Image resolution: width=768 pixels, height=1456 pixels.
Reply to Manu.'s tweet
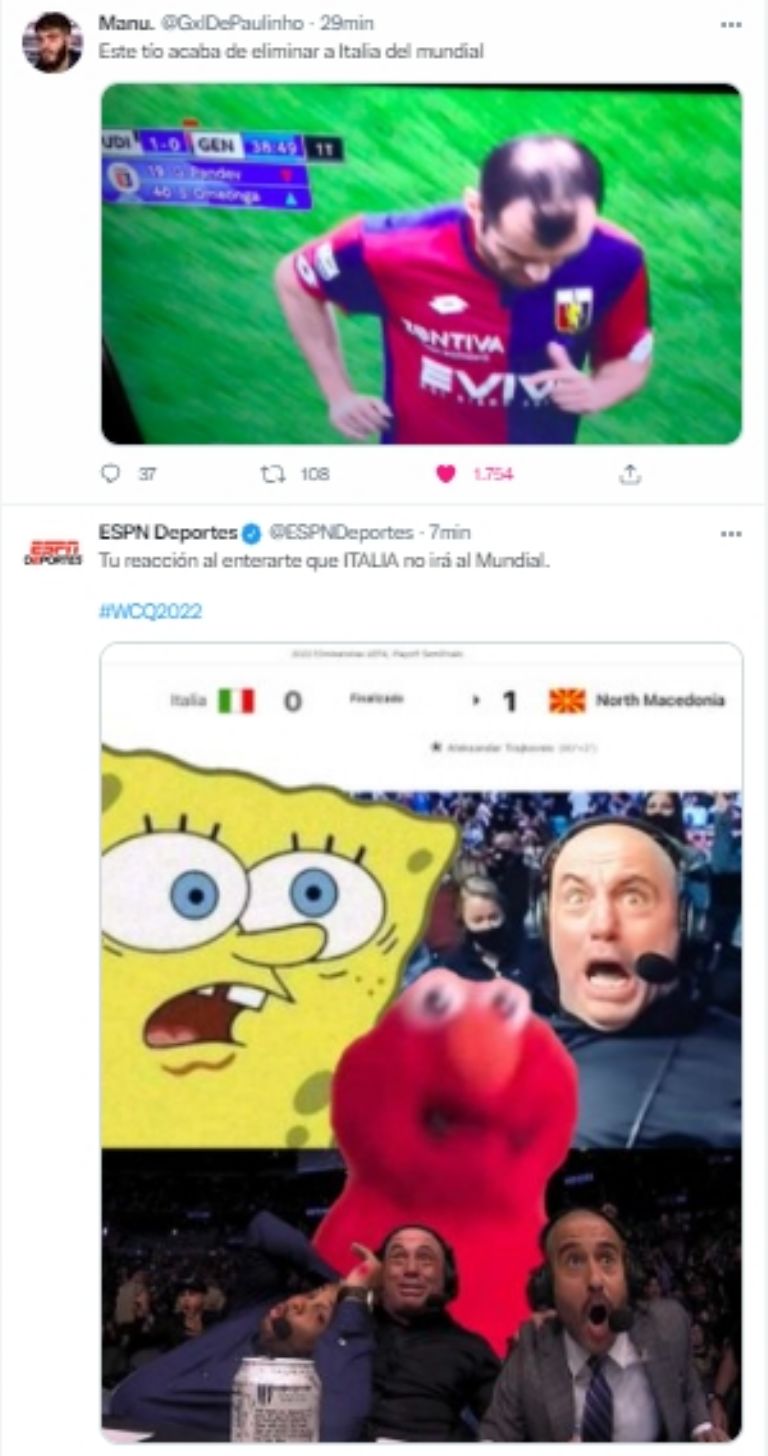coord(111,474)
